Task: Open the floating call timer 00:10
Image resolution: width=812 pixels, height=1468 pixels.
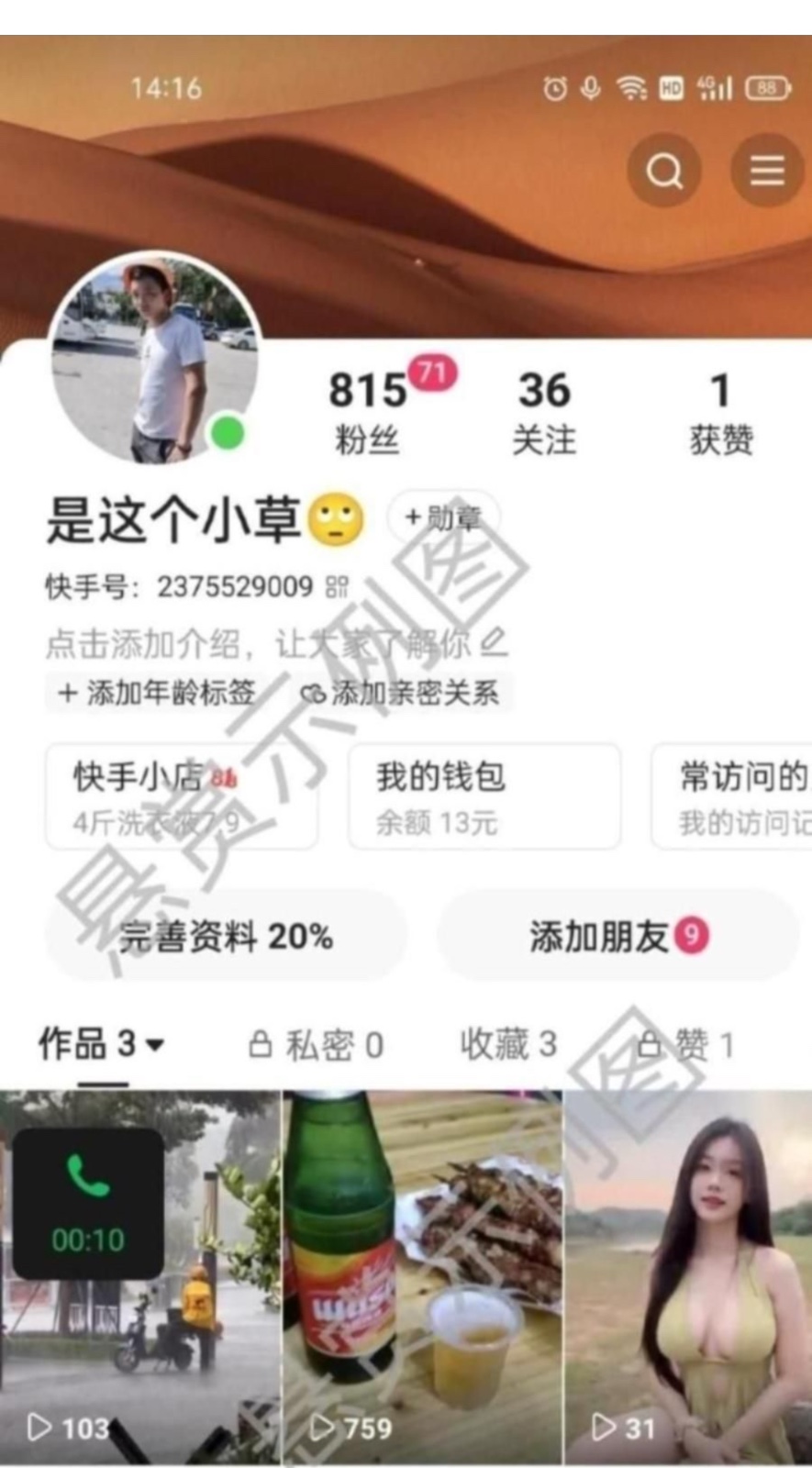Action: pyautogui.click(x=88, y=1203)
